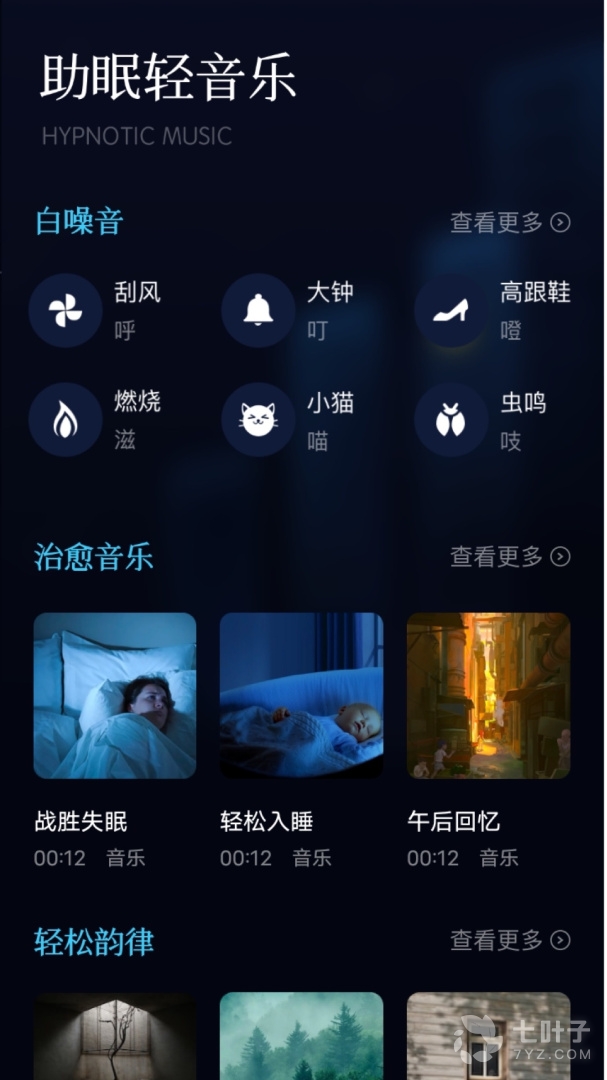View more in the 白噪音 section
Image resolution: width=607 pixels, height=1080 pixels.
point(510,222)
